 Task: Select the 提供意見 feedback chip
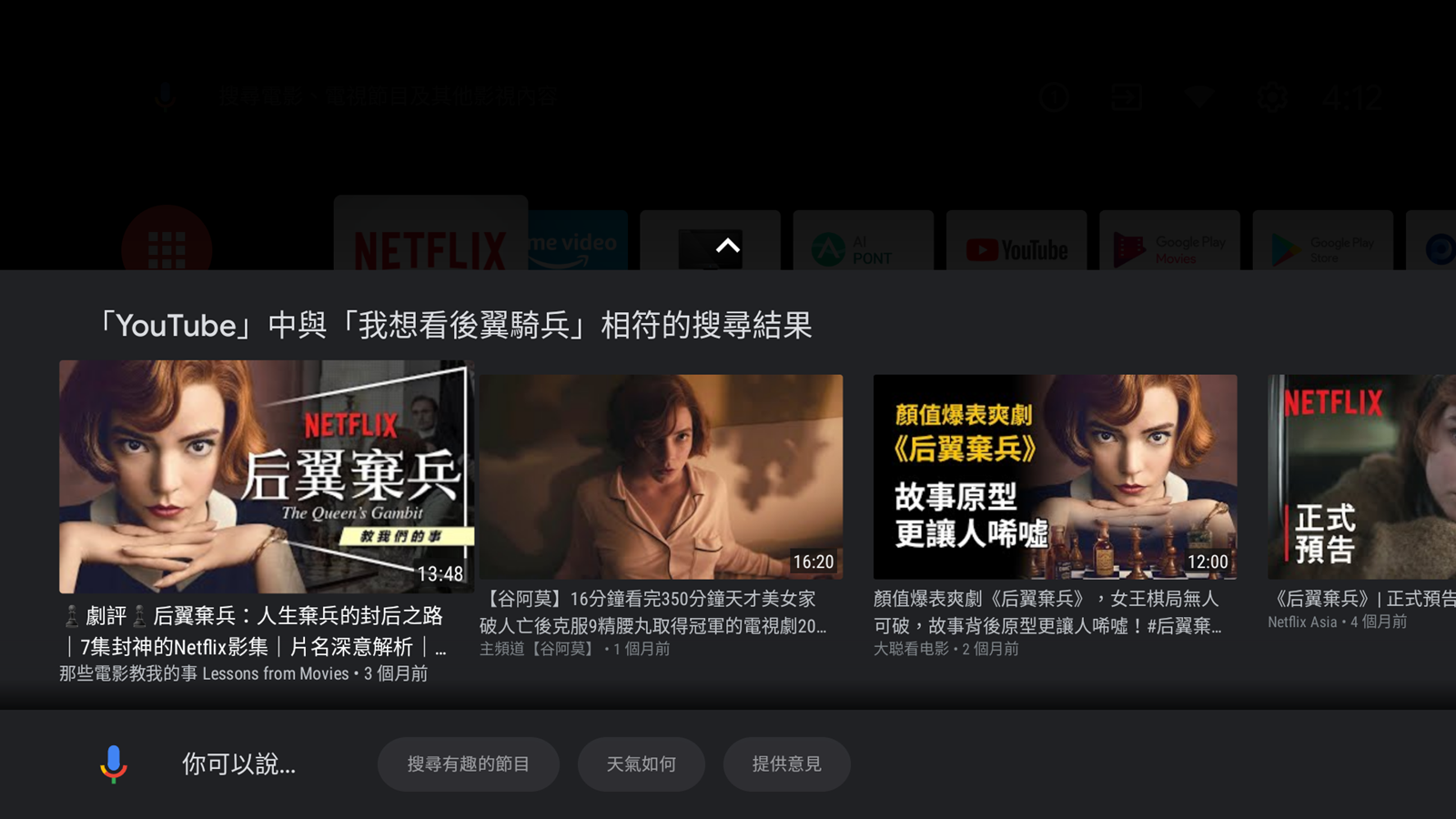786,764
